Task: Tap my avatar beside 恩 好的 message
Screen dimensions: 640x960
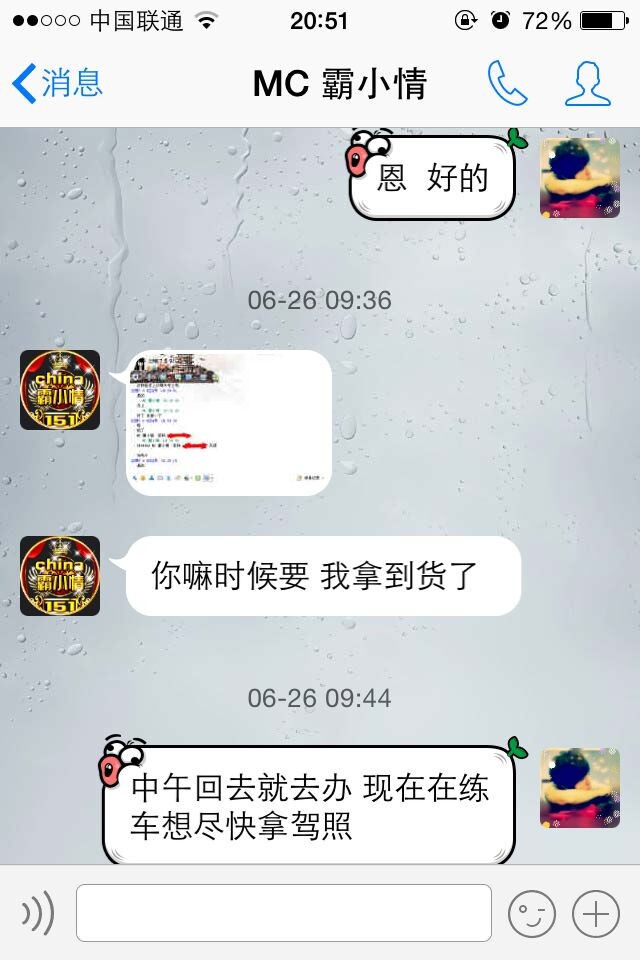Action: click(580, 178)
